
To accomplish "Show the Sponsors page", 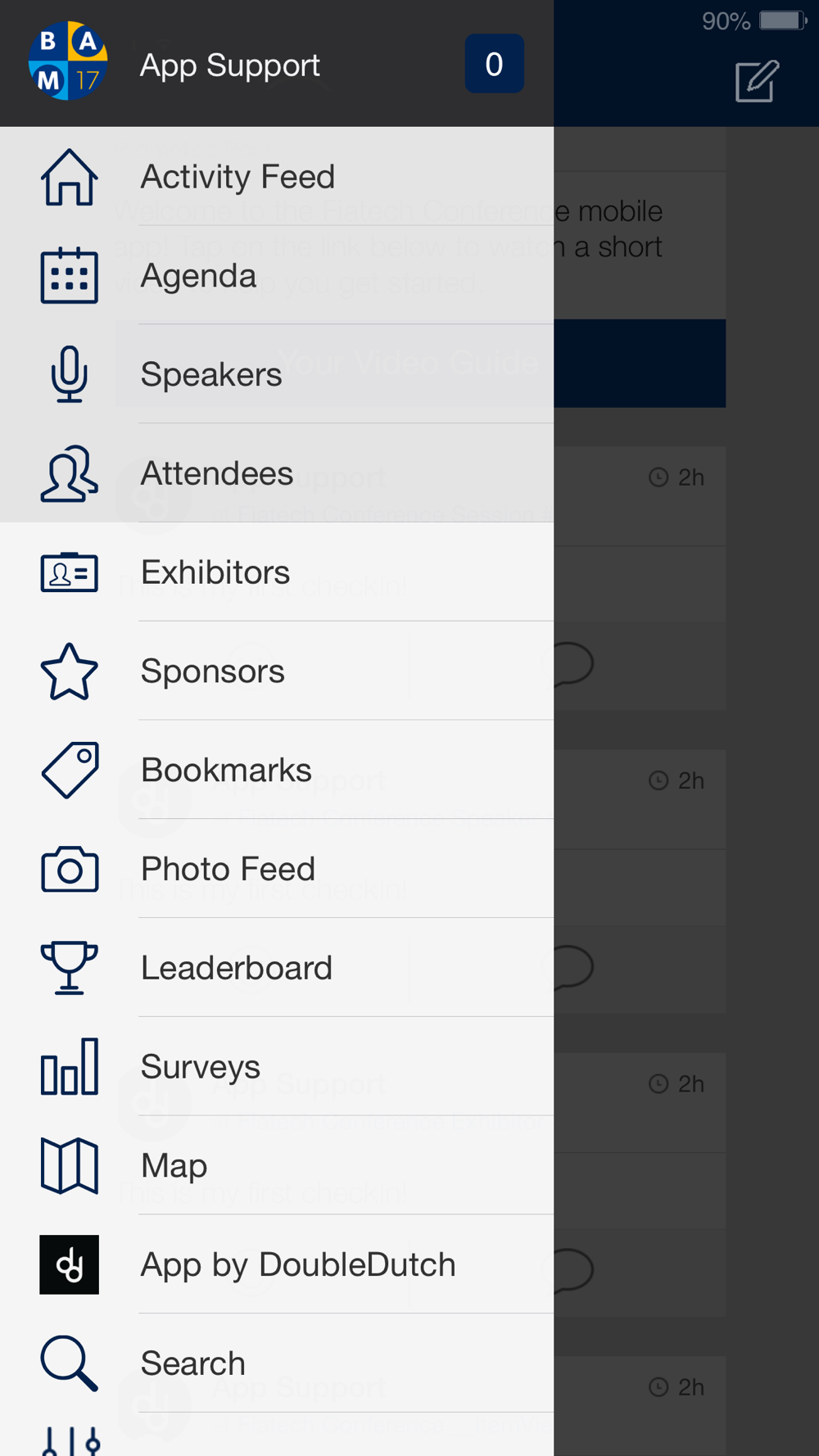I will tap(277, 671).
